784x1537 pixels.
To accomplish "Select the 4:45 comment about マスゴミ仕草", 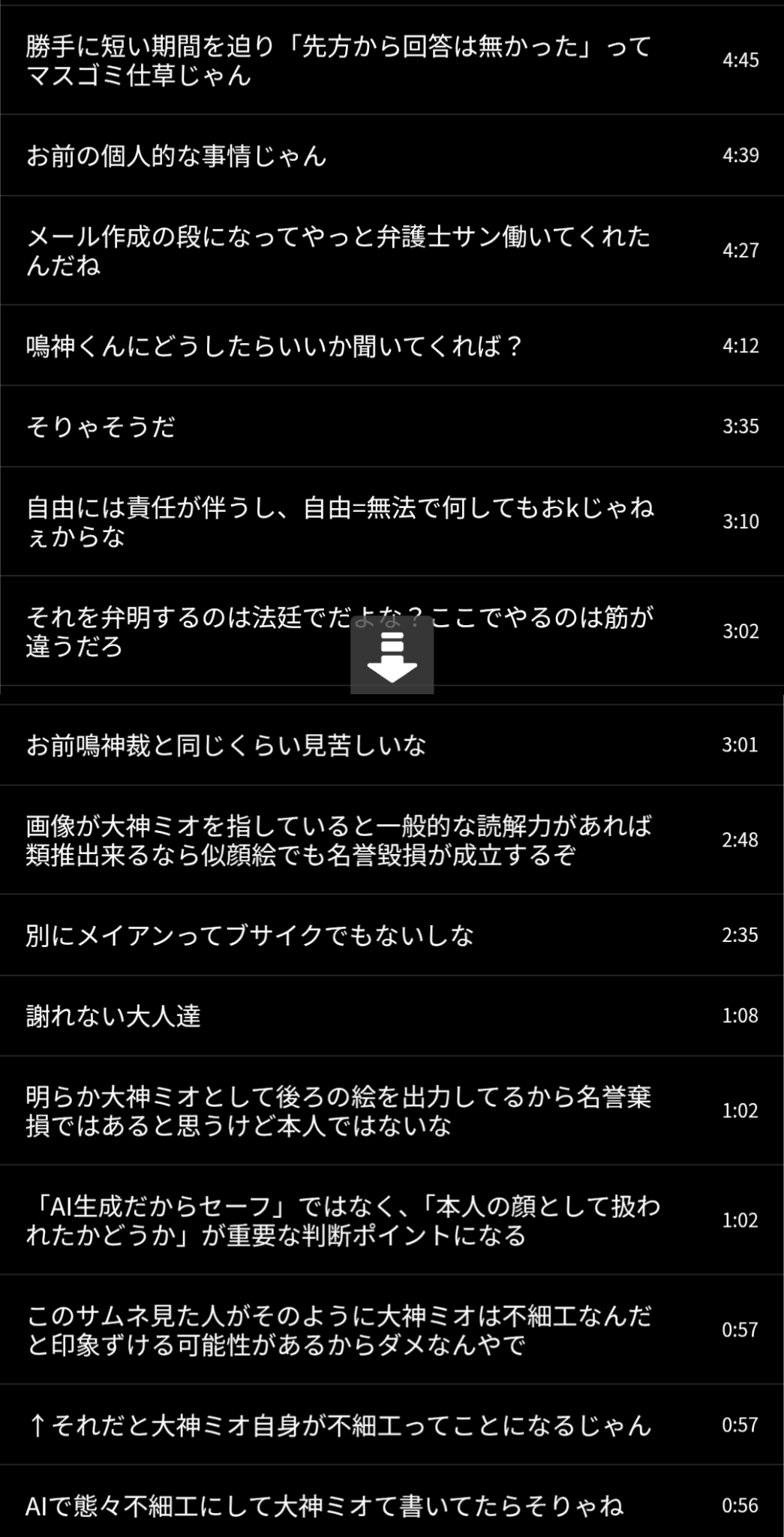I will click(x=392, y=60).
